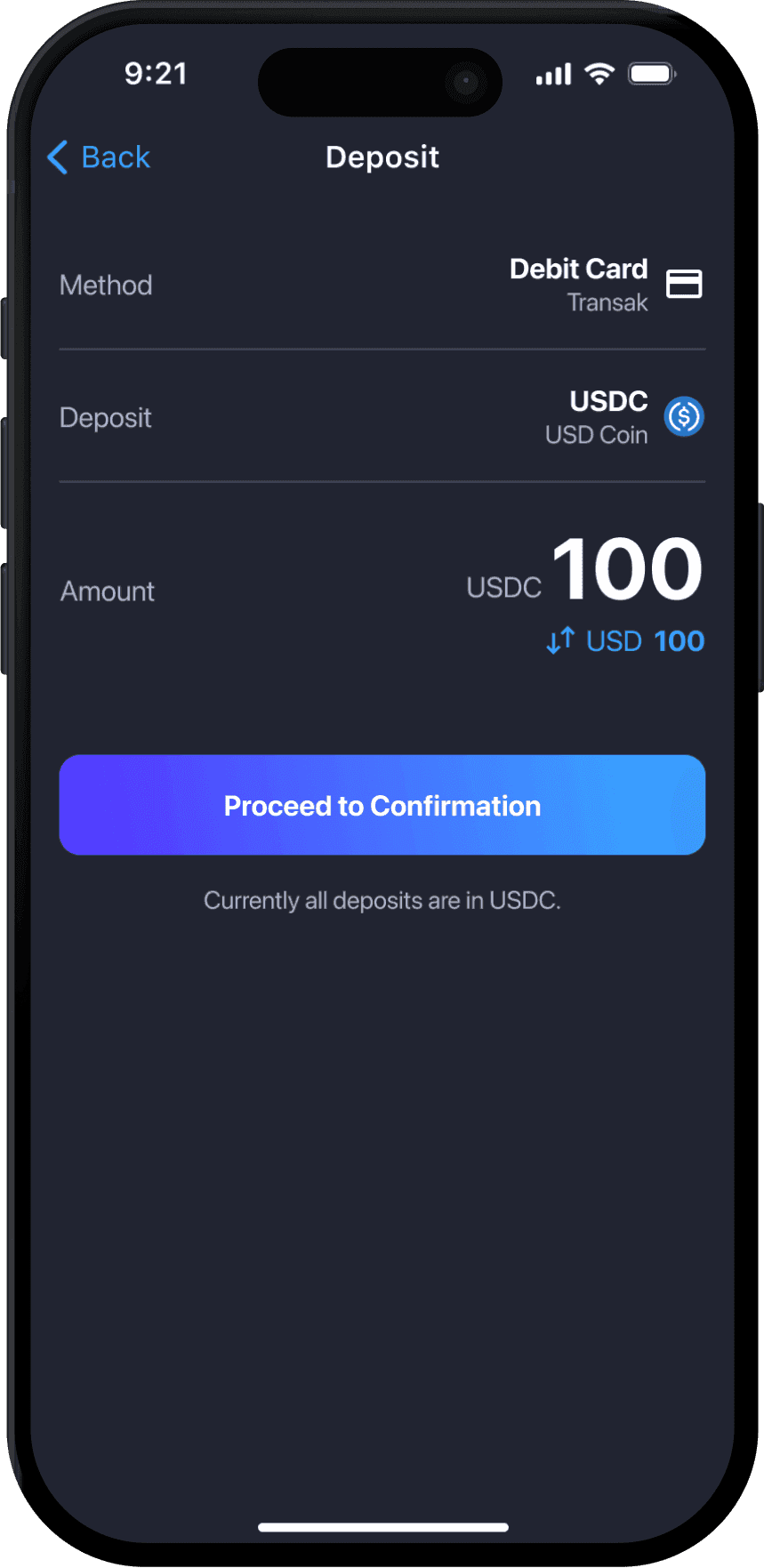Screen dimensions: 764x1568
Task: Click the debit card icon next to Transak
Action: 684,284
